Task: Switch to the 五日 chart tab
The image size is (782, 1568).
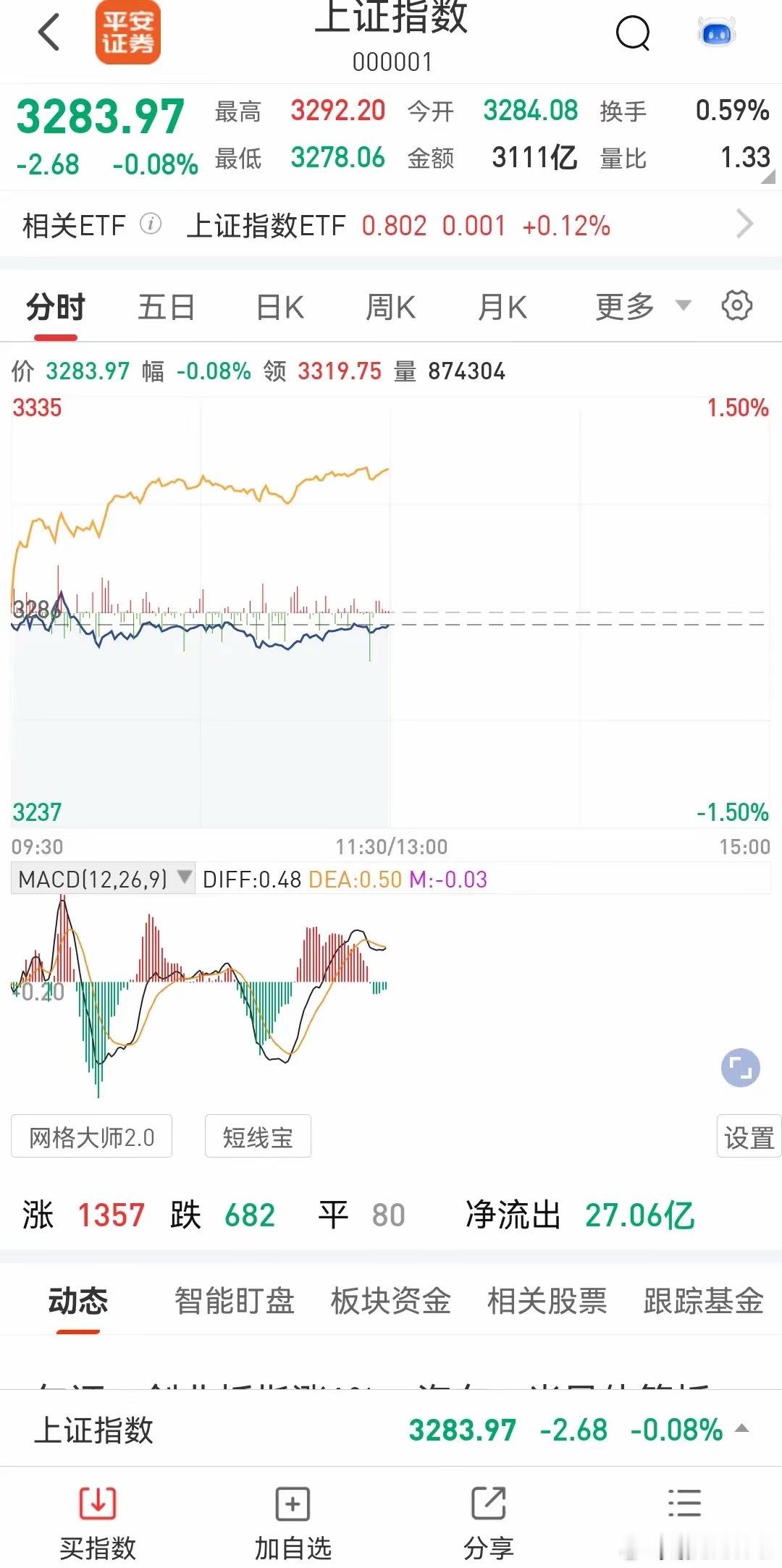Action: point(167,308)
